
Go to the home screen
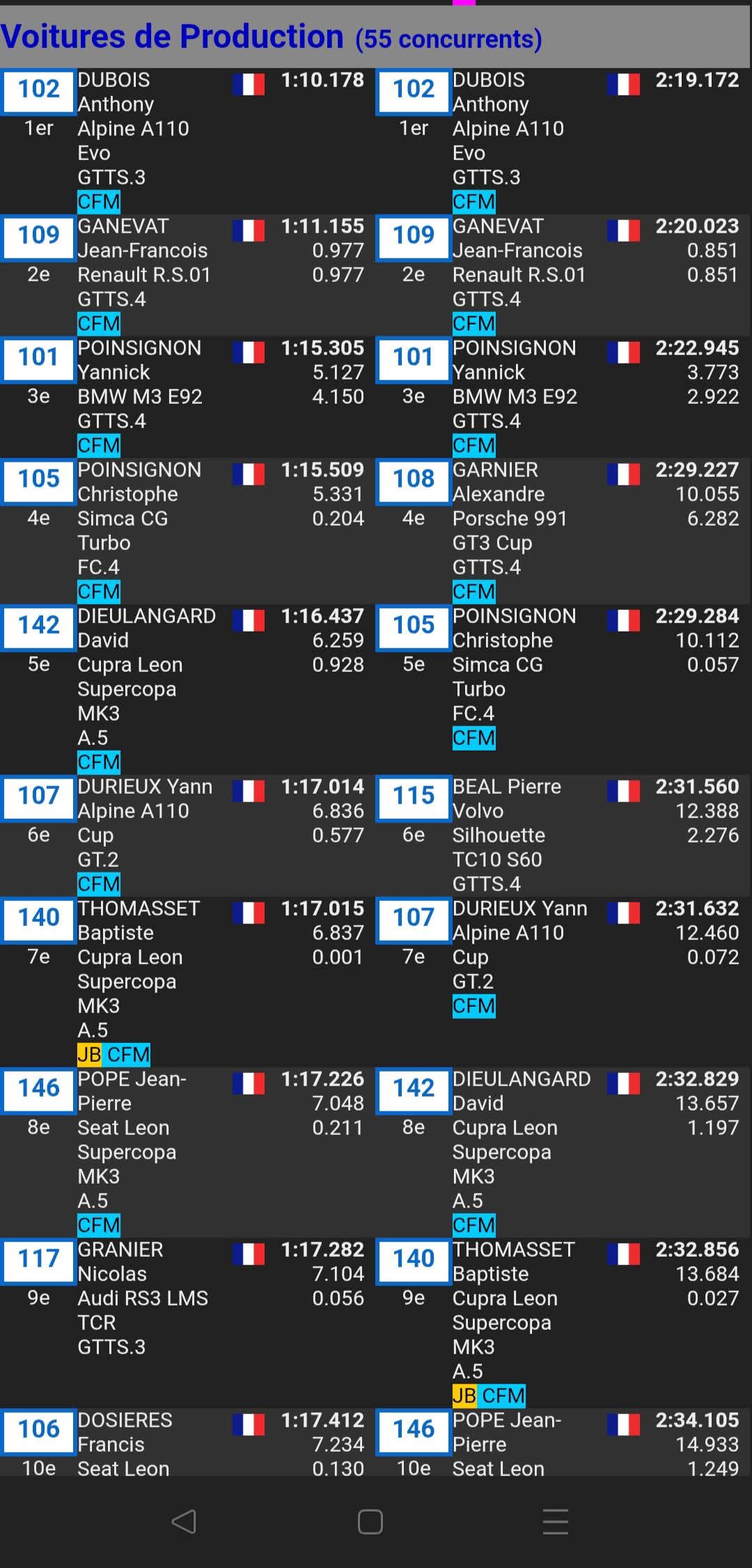[370, 1521]
